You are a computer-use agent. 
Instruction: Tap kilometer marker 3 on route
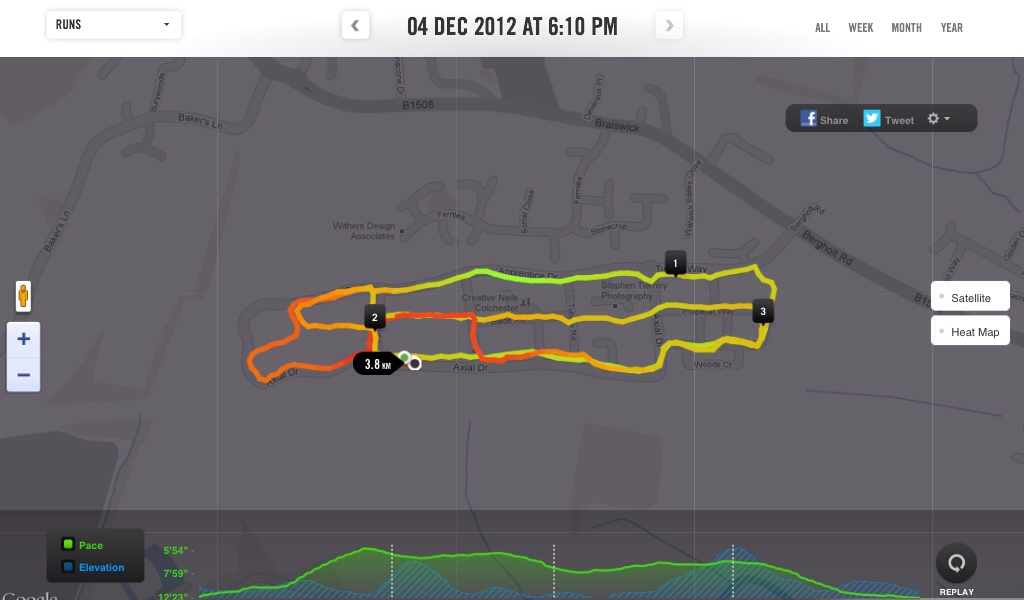763,311
